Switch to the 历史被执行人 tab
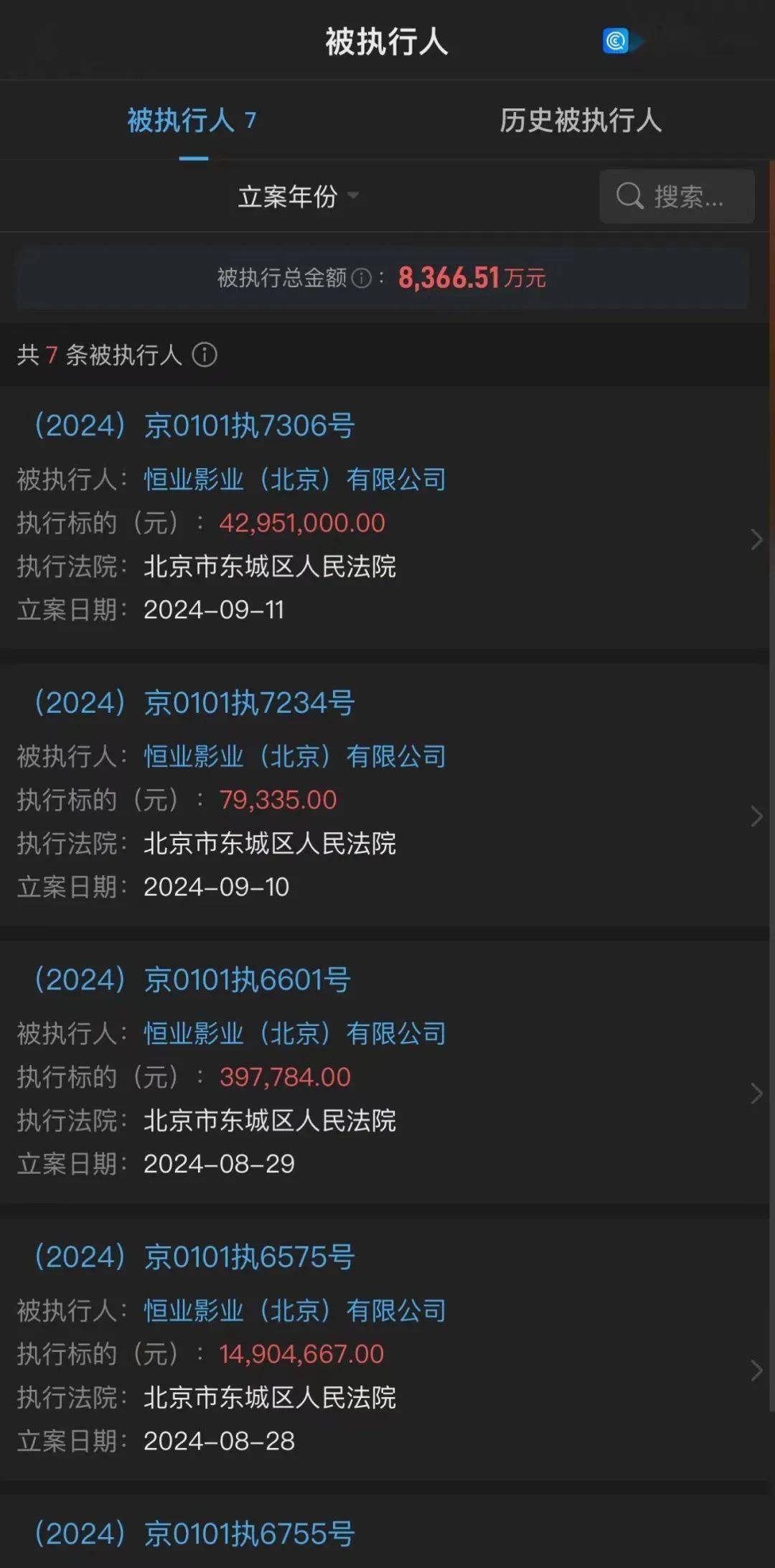775x1568 pixels. point(580,121)
